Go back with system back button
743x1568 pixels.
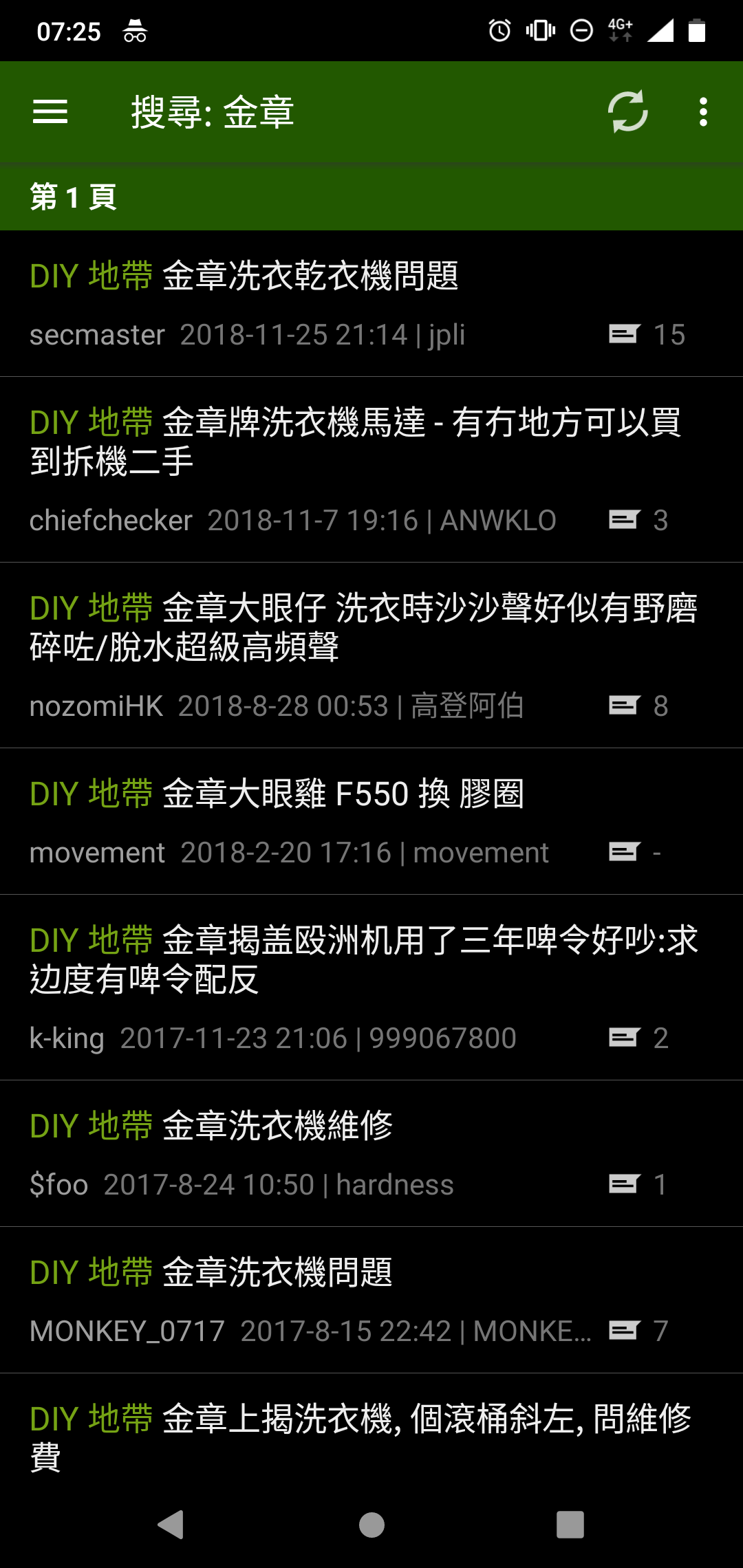click(x=172, y=1525)
